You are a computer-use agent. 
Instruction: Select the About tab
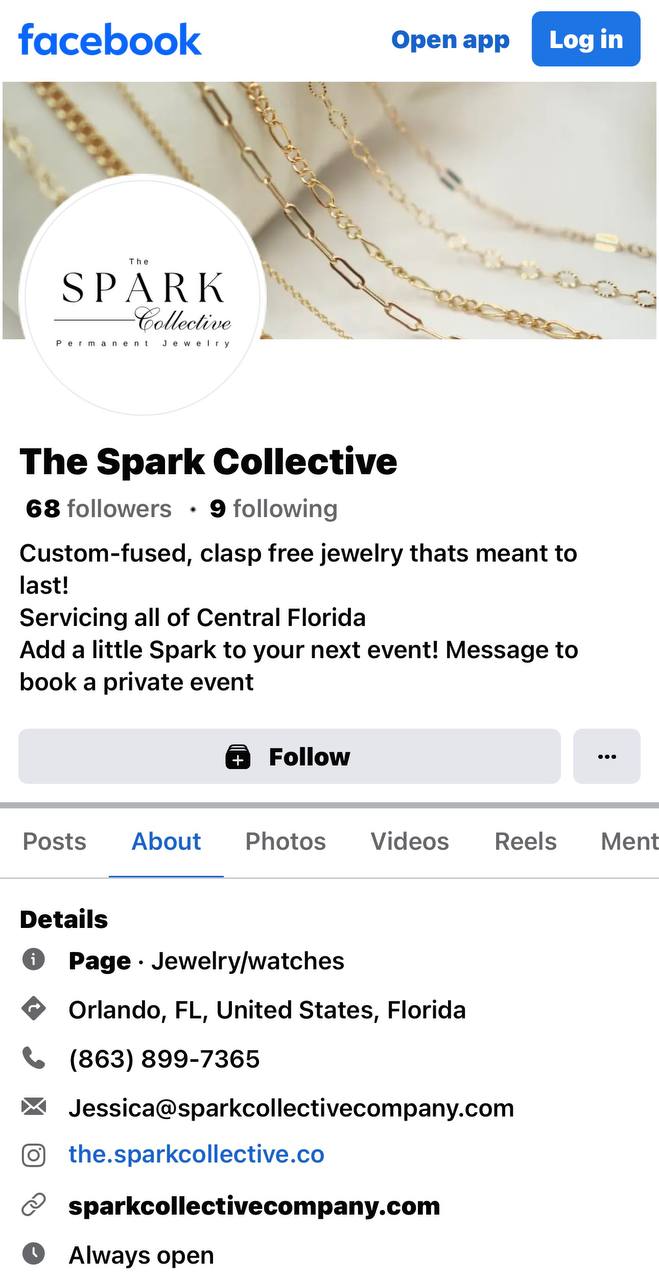point(166,841)
